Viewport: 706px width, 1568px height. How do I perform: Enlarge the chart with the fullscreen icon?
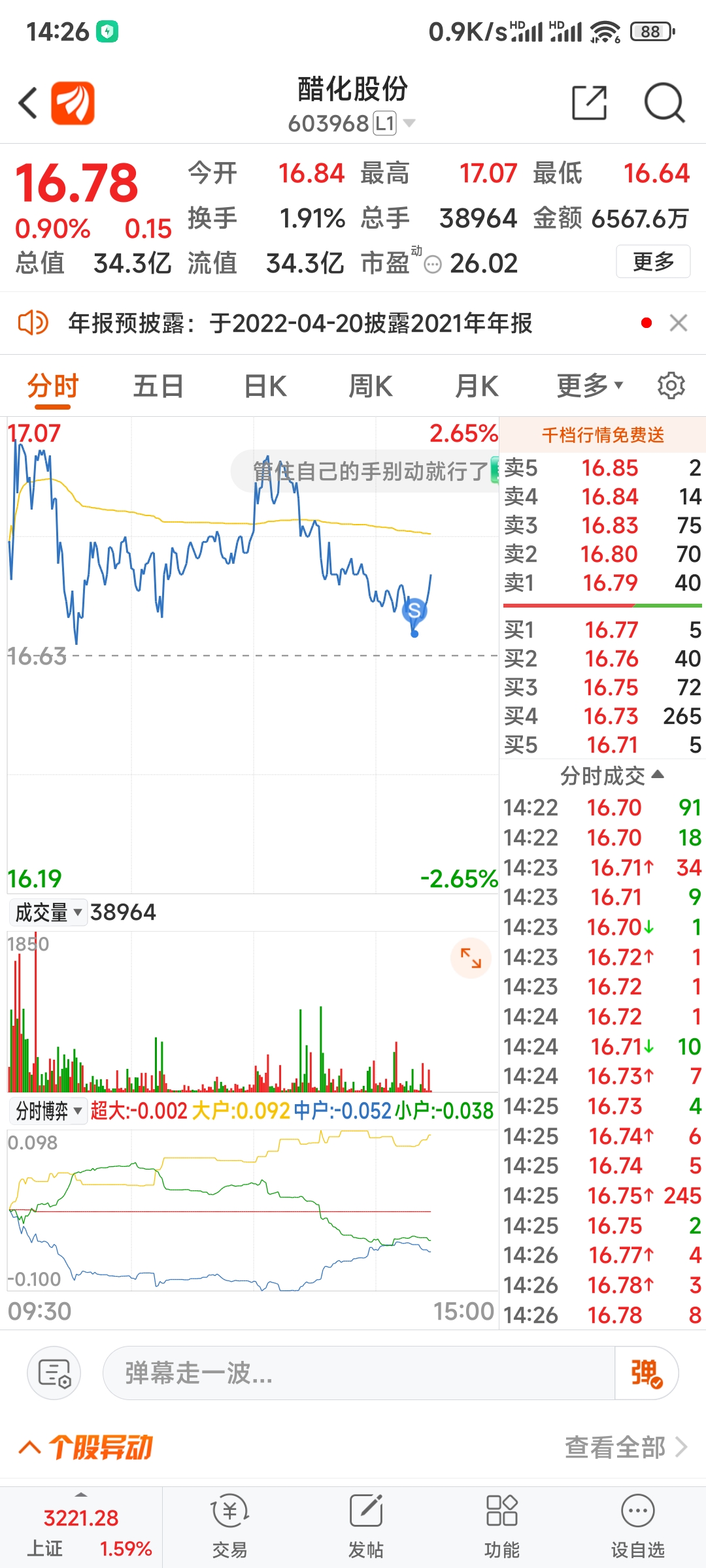[471, 958]
